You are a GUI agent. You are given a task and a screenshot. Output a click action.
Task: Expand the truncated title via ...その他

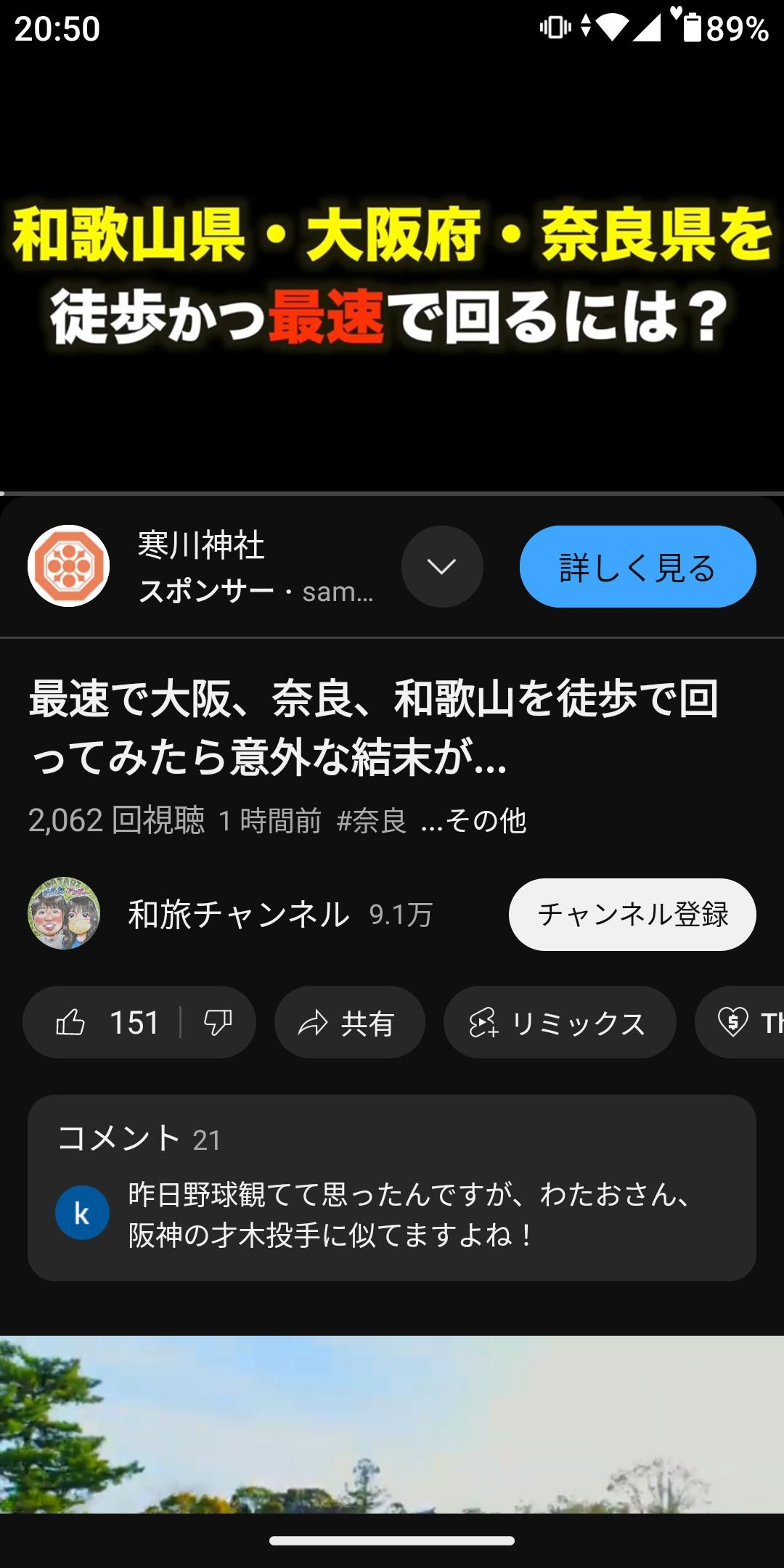coord(475,822)
